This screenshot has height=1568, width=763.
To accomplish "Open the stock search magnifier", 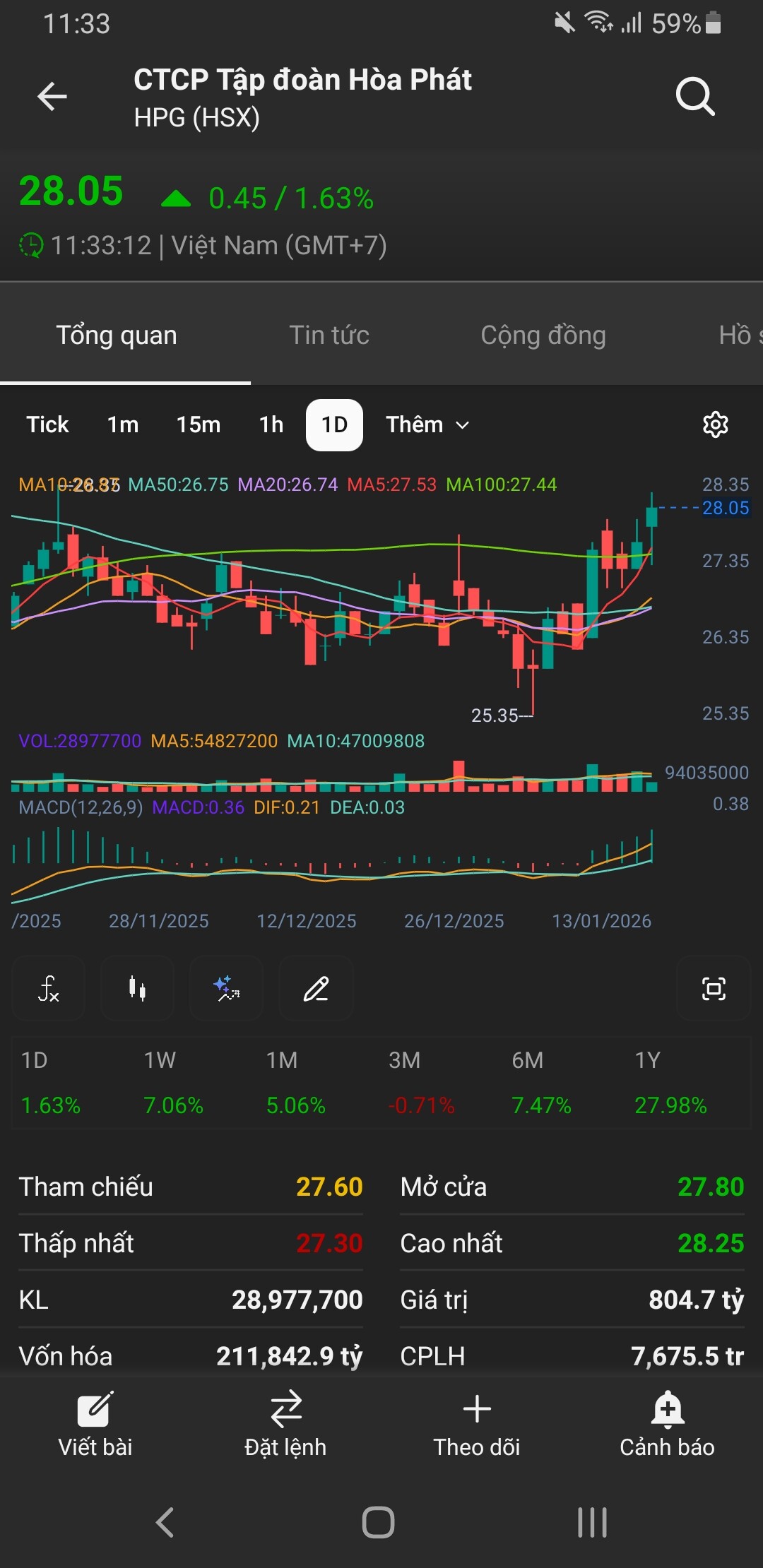I will tap(695, 97).
